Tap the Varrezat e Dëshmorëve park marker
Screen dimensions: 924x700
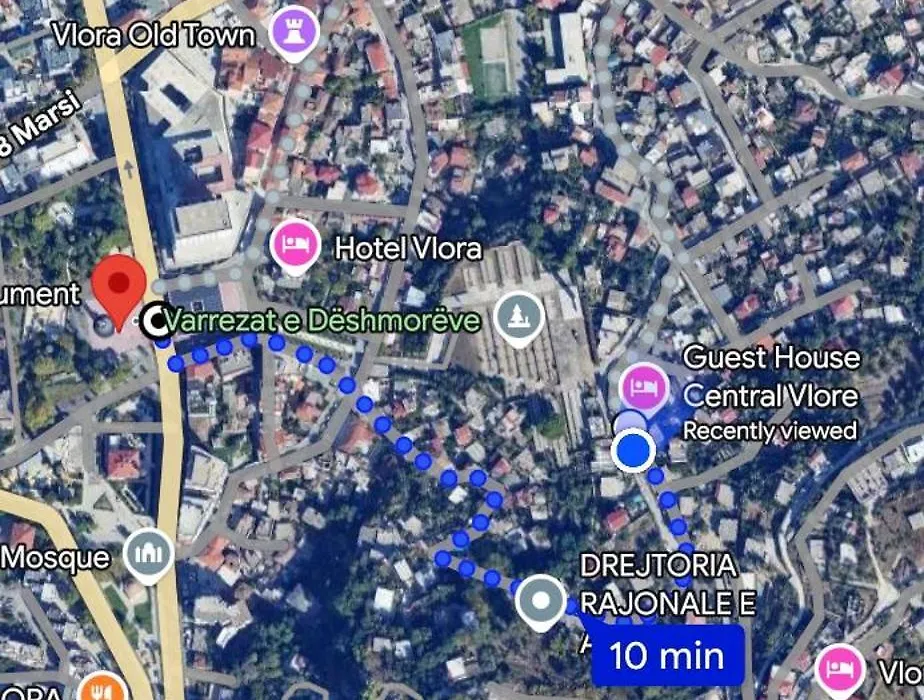pyautogui.click(x=518, y=318)
